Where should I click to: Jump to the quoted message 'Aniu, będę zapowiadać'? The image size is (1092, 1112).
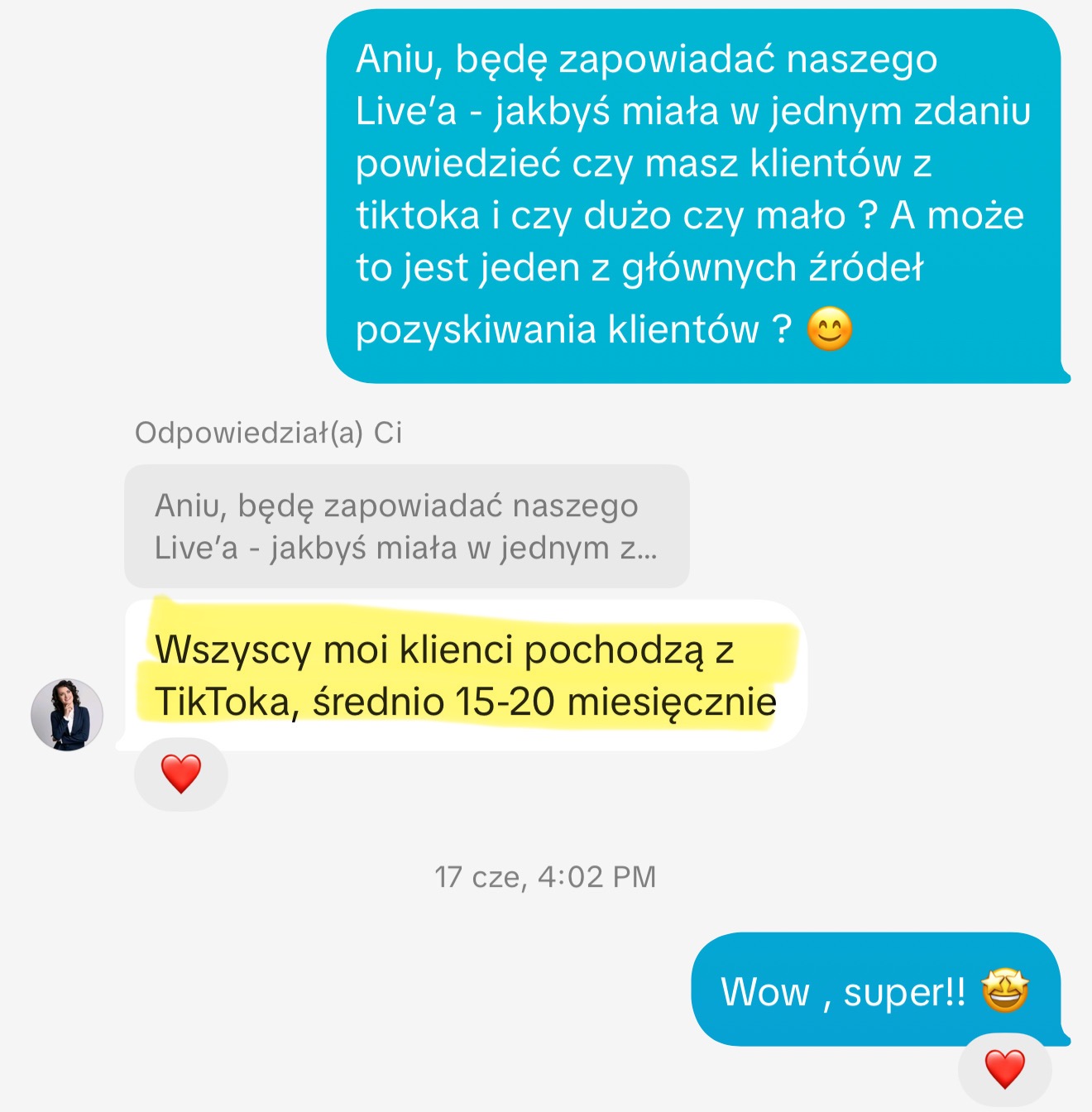point(406,526)
